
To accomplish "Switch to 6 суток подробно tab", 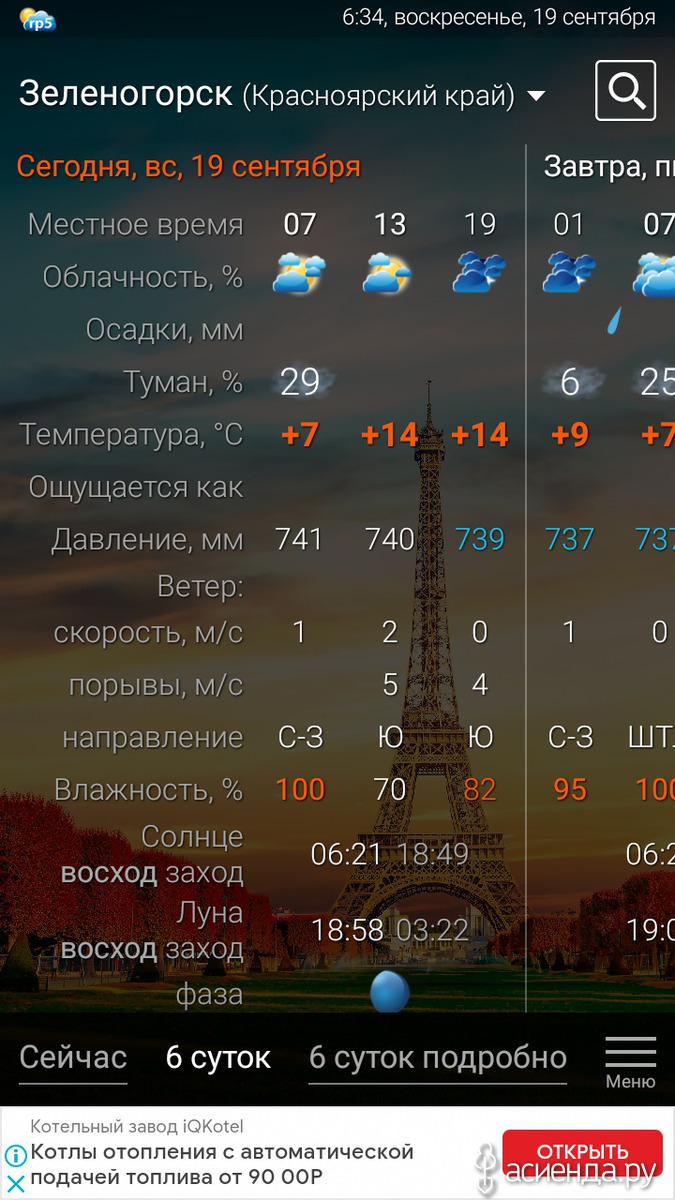I will pos(438,1057).
